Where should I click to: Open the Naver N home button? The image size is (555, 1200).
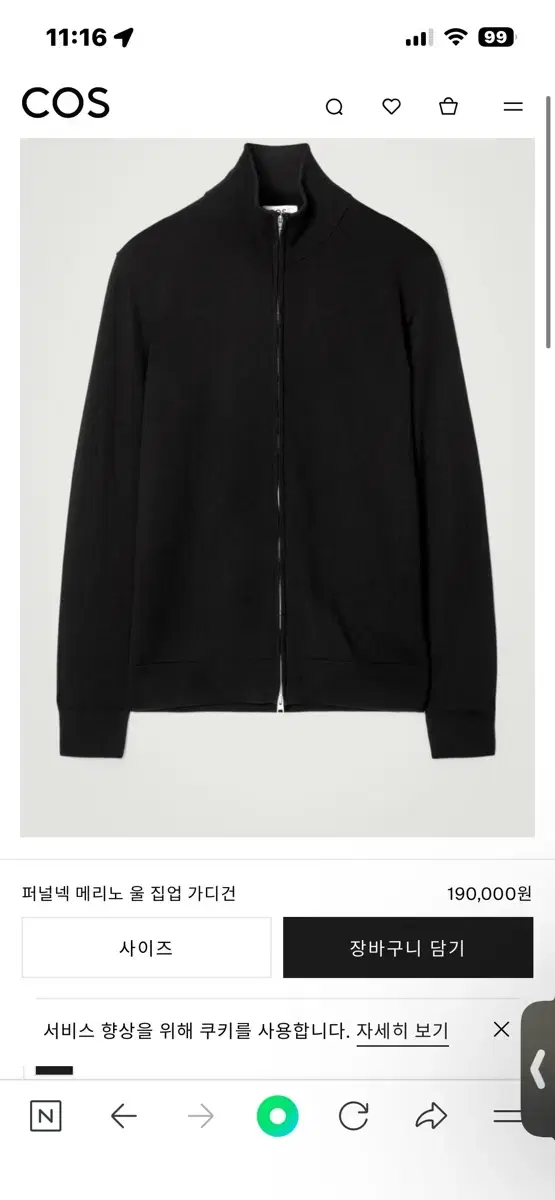(x=45, y=1116)
